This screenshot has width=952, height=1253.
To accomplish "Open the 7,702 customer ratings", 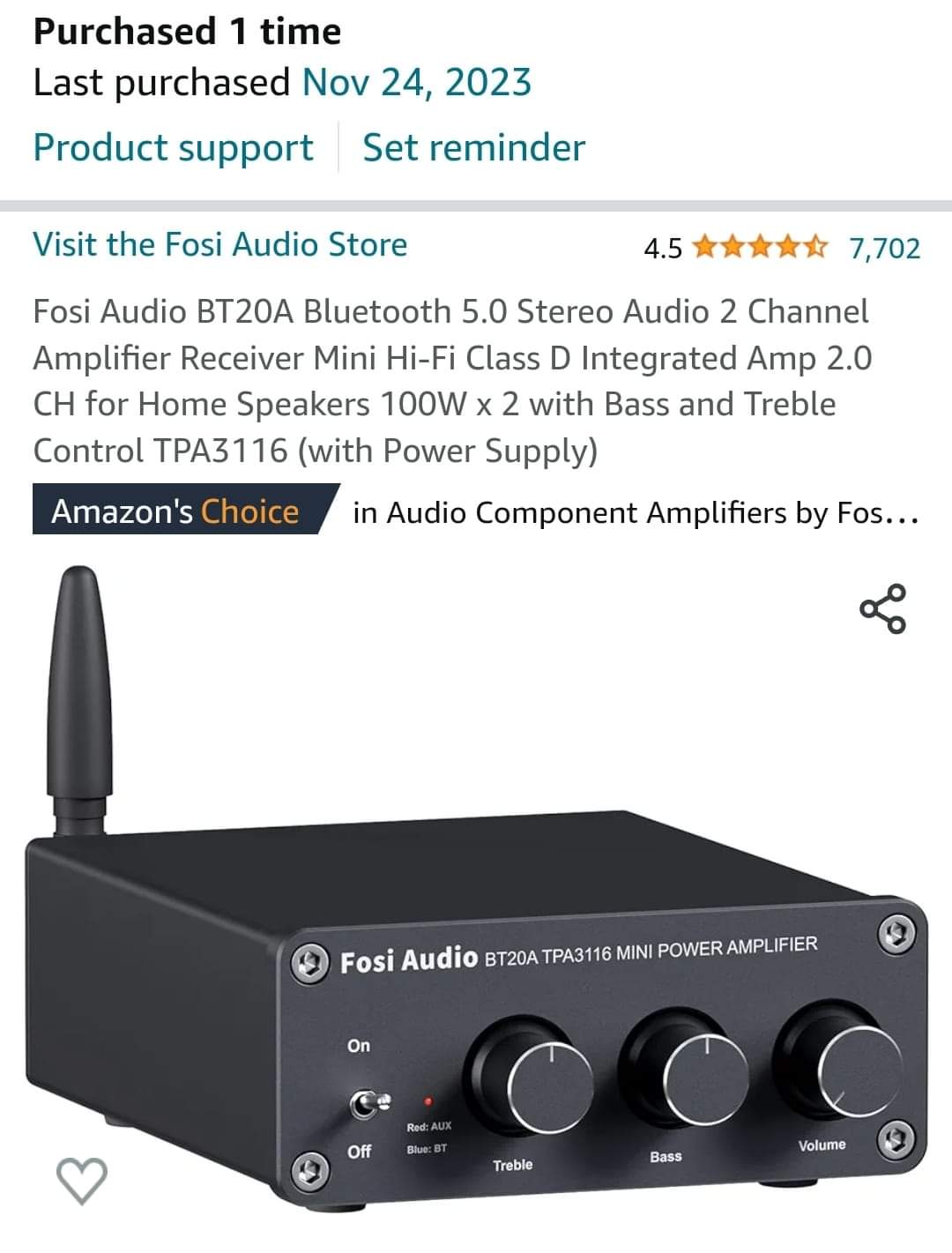I will pos(884,249).
